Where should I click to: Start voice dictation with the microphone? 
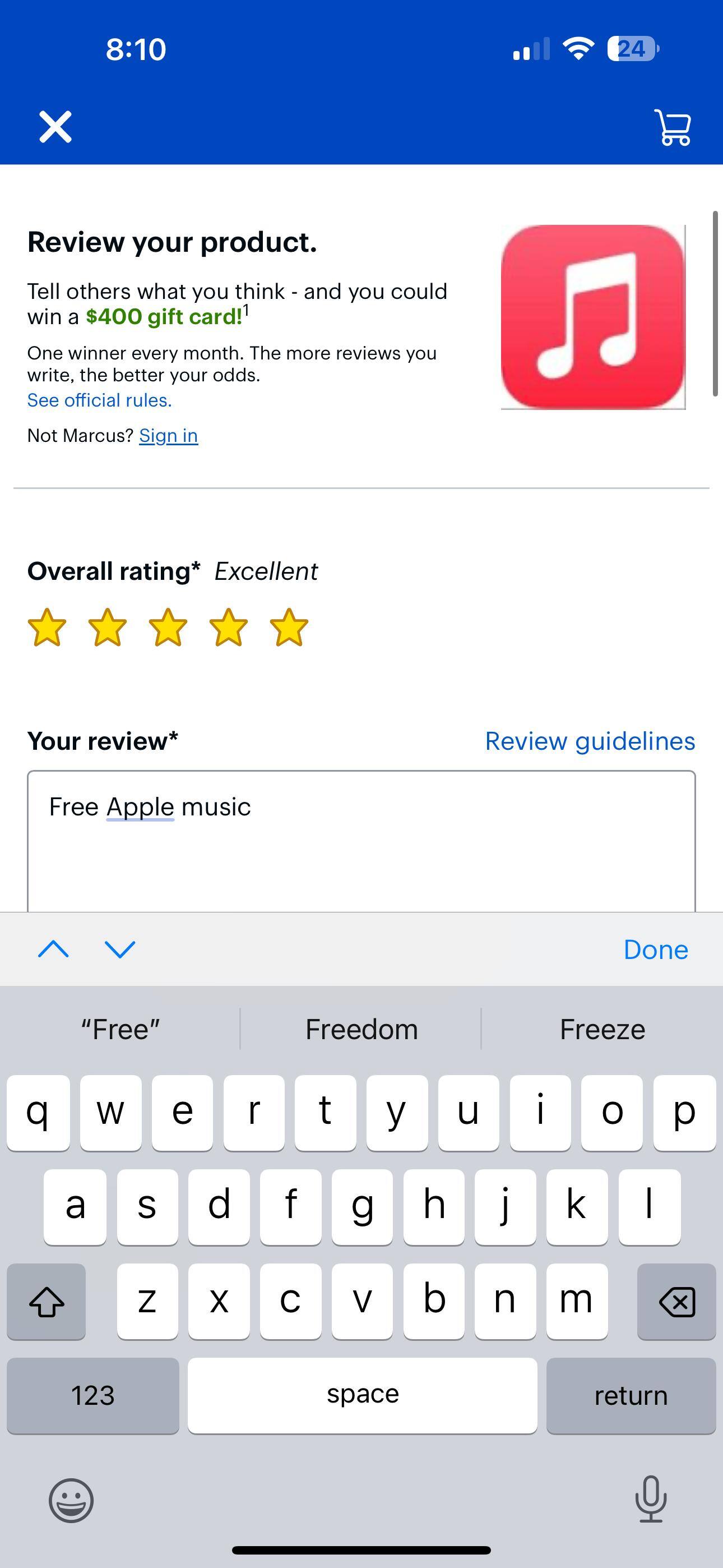(x=650, y=1499)
